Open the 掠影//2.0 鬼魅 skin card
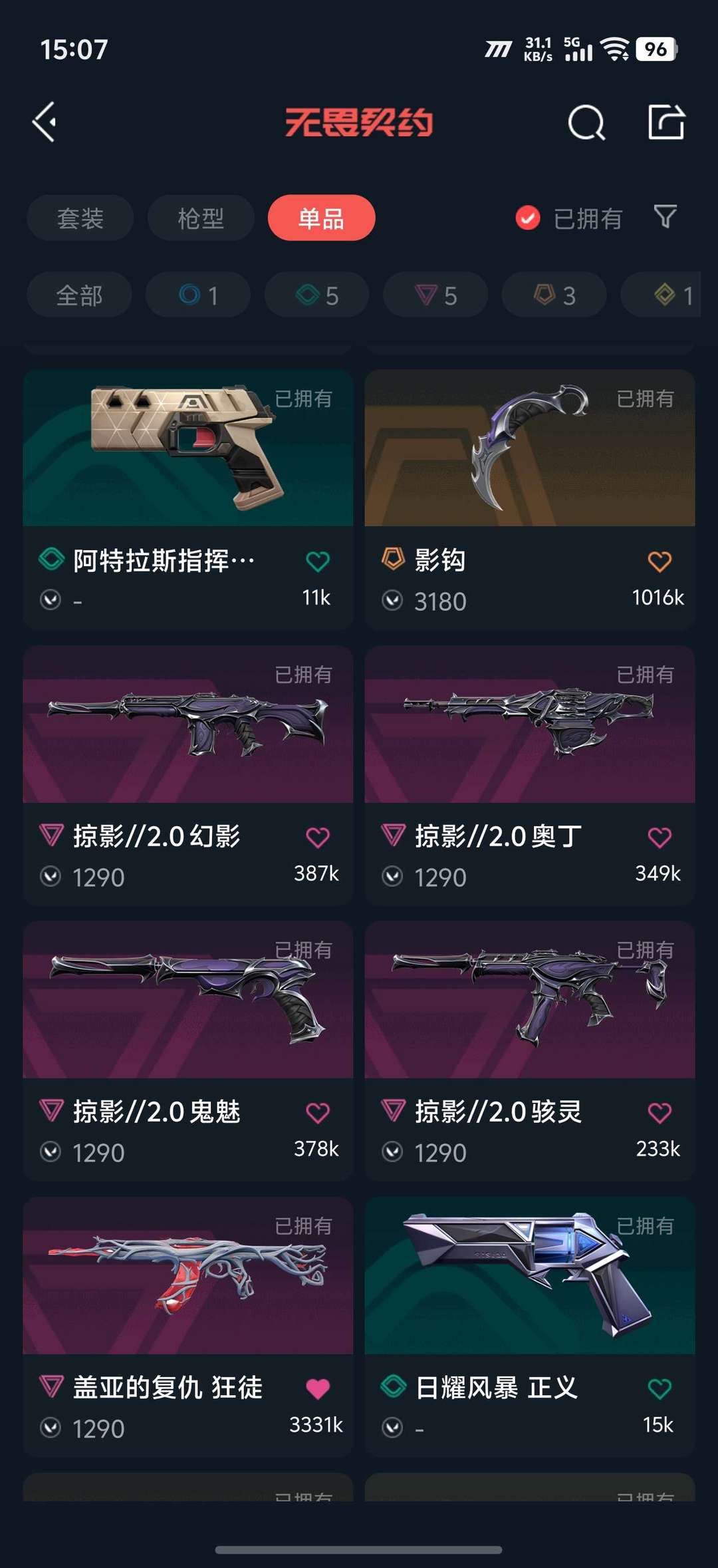 point(188,1051)
